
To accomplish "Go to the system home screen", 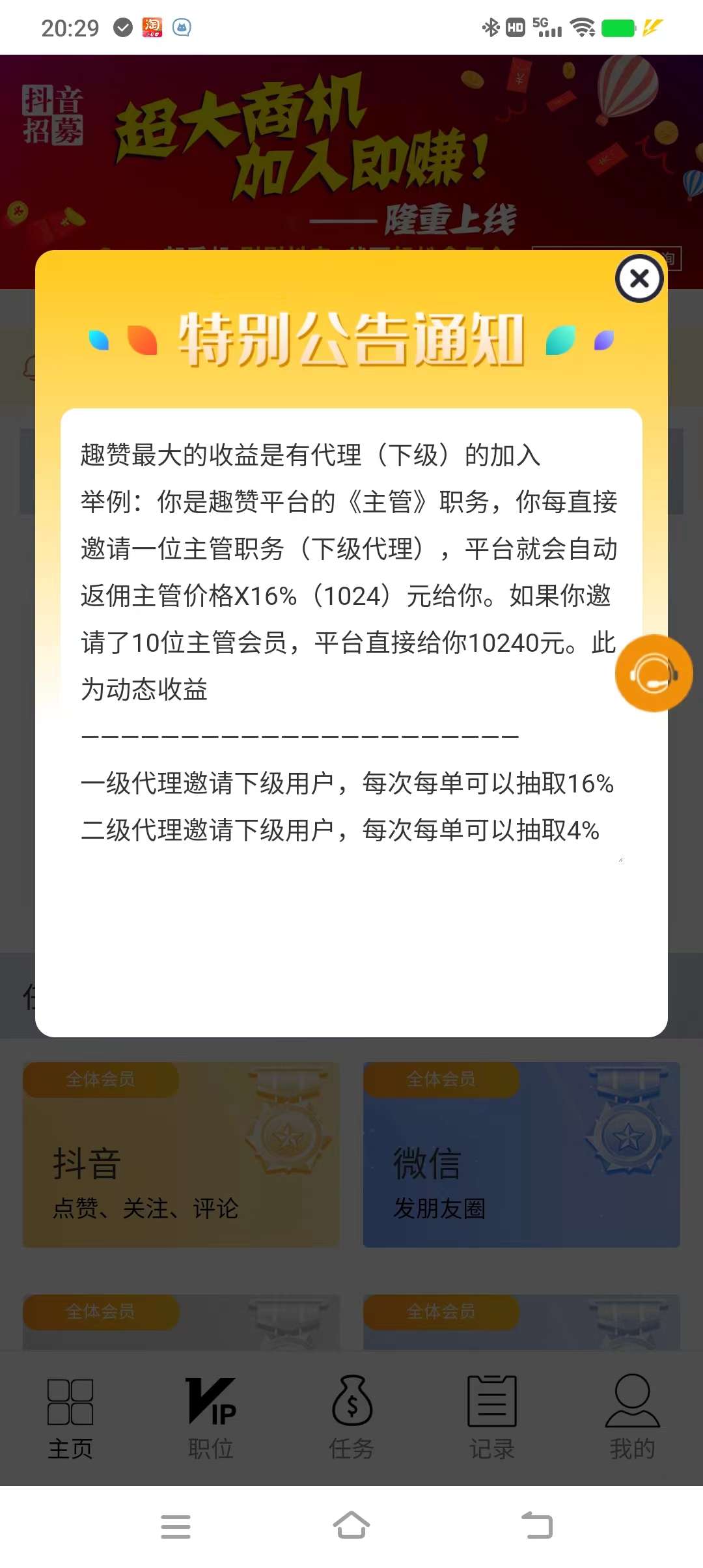I will [x=351, y=1526].
